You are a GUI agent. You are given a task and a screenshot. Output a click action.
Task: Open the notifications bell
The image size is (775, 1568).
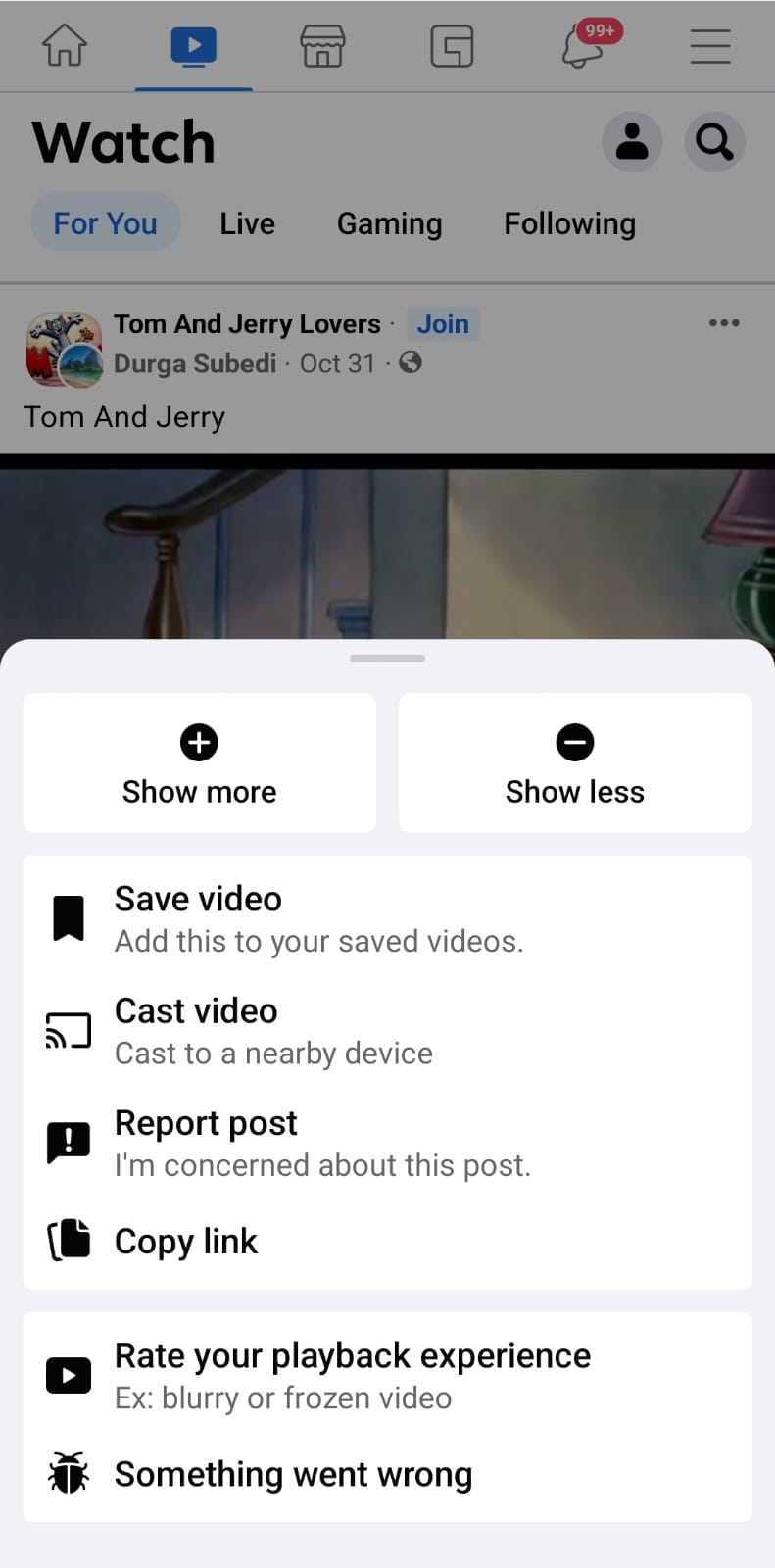(583, 46)
